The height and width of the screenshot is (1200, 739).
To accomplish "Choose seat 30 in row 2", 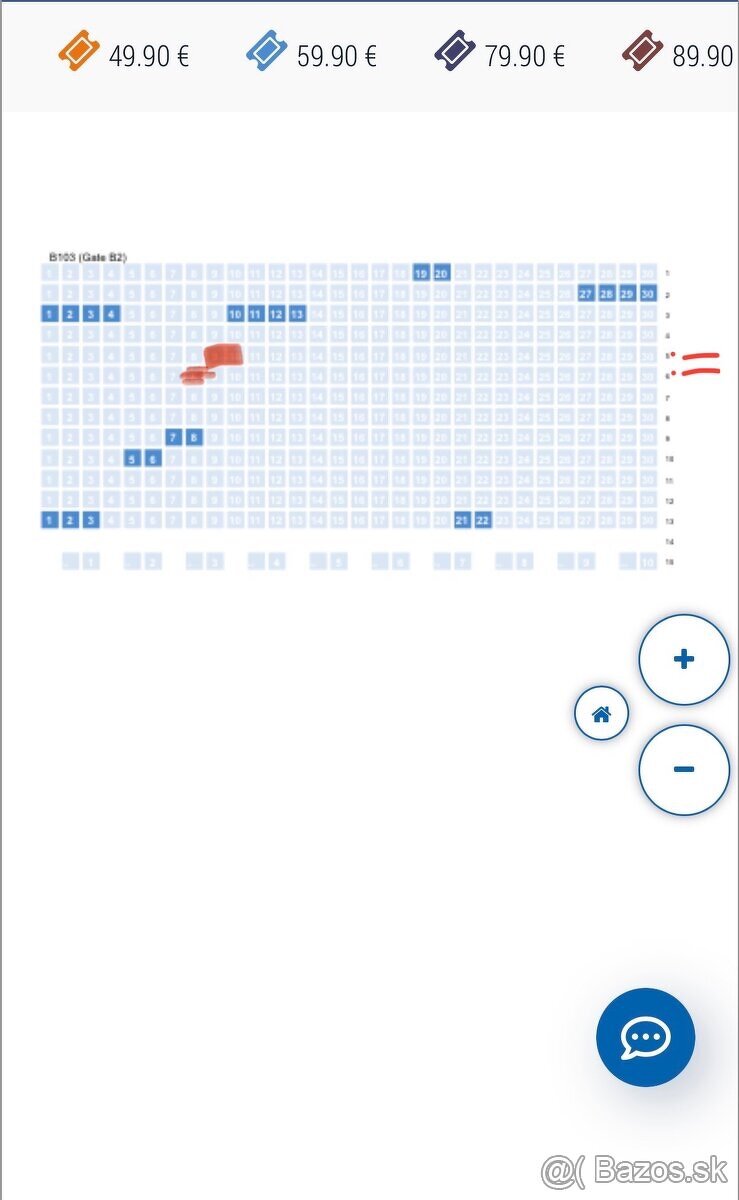I will coord(648,294).
